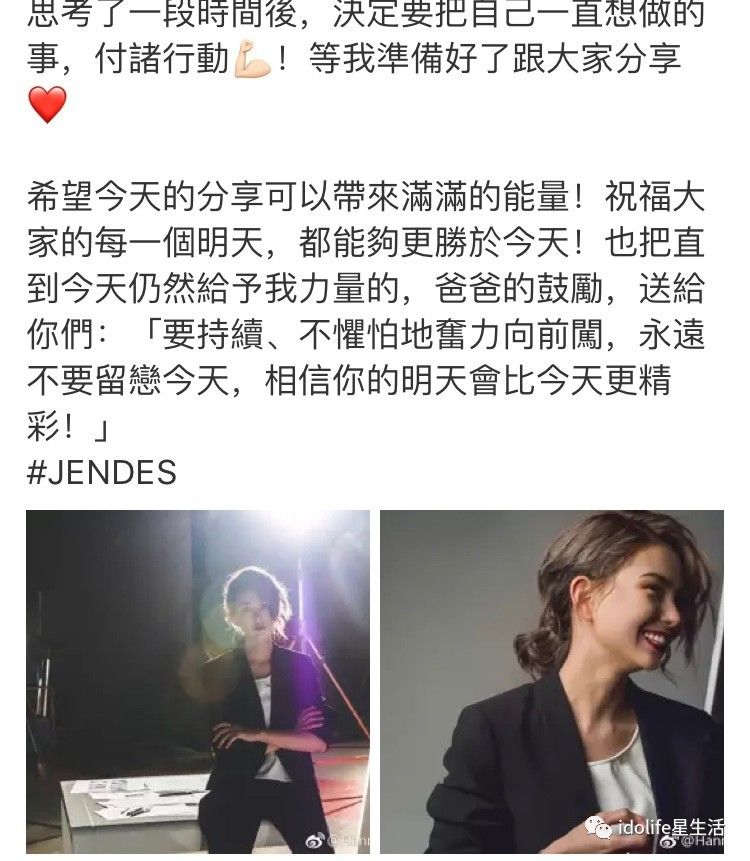
Task: Open the close-up photo of the smiling person
Action: click(x=551, y=681)
